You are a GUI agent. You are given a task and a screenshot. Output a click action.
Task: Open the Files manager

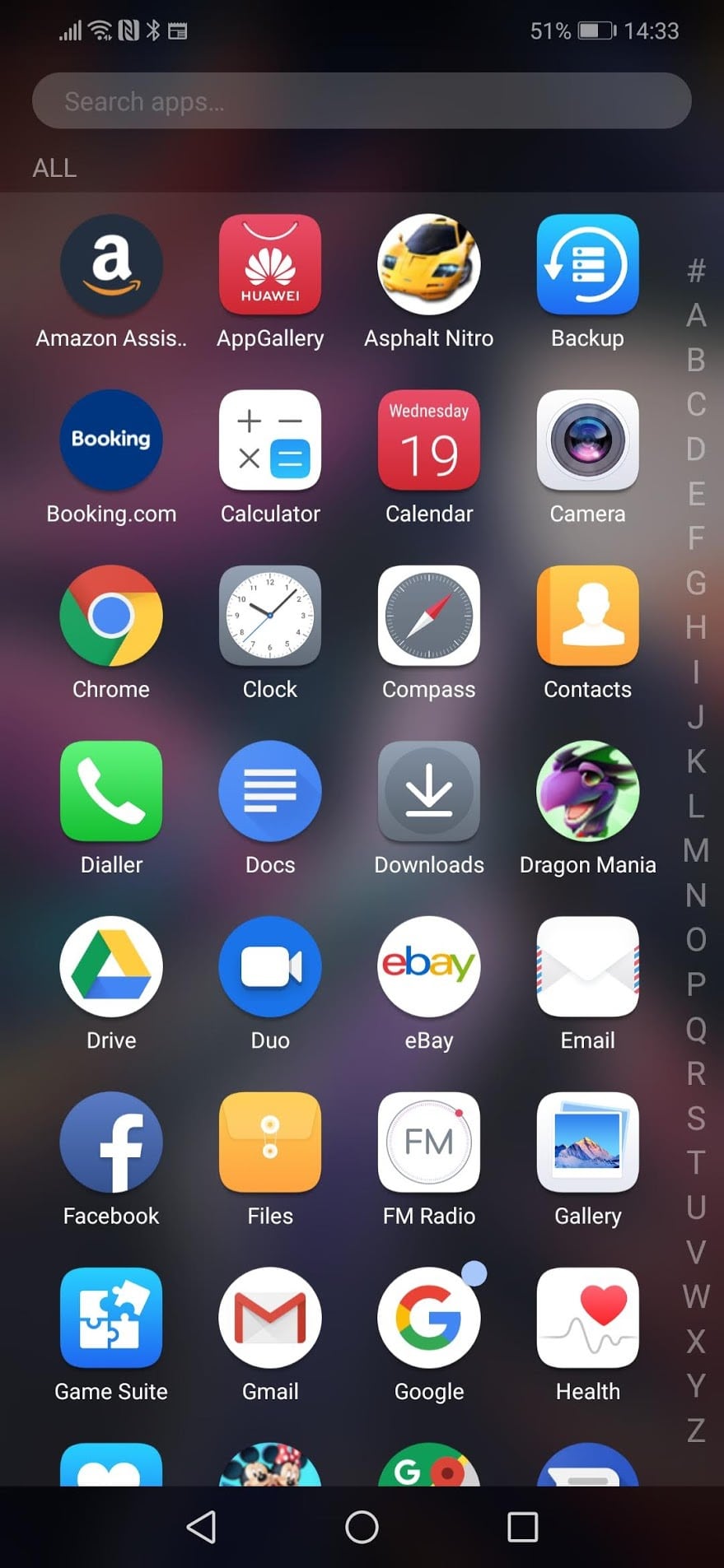tap(270, 1142)
